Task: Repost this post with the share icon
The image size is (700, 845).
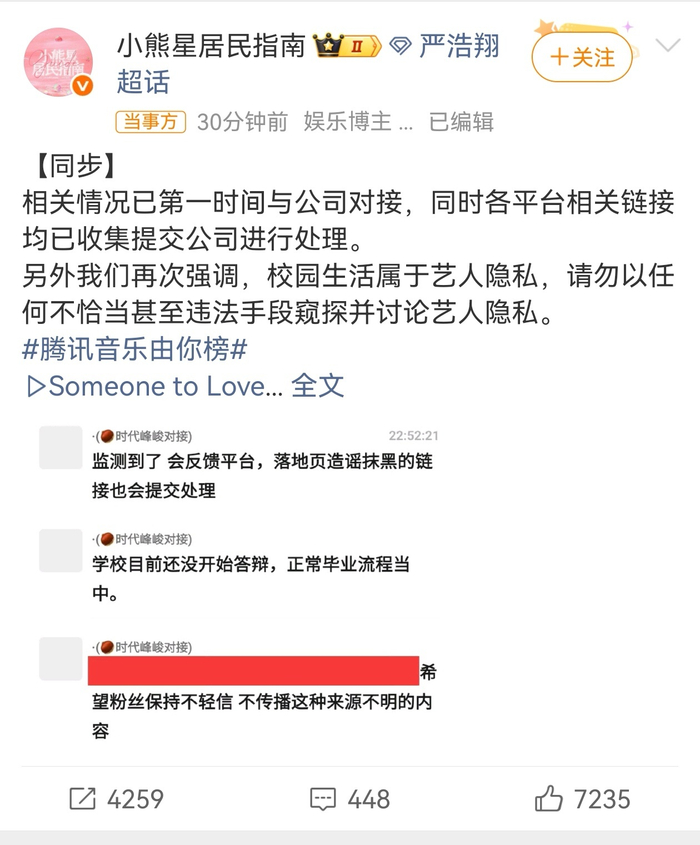Action: pyautogui.click(x=116, y=799)
